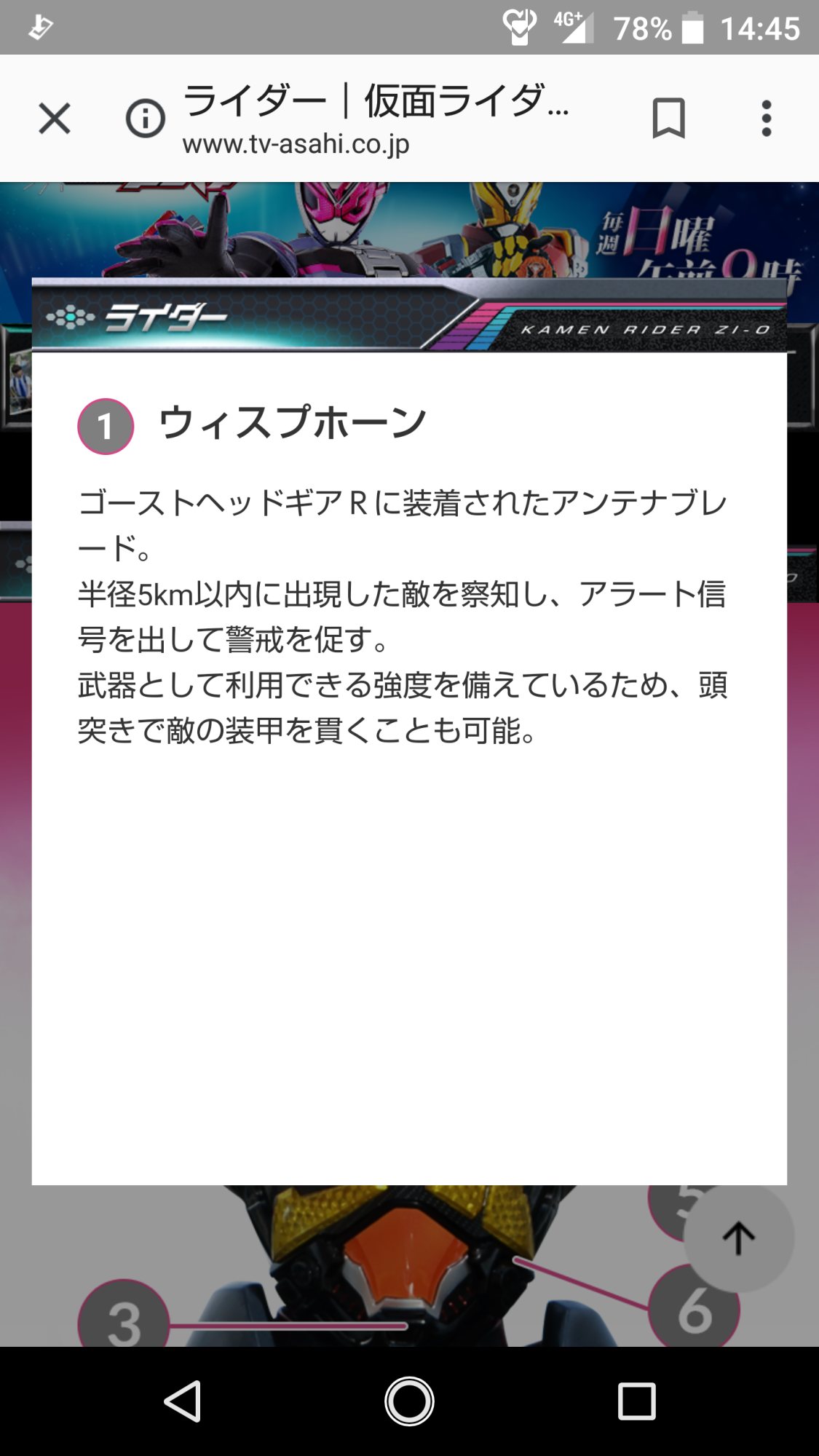The image size is (819, 1456).
Task: Close the browser custom tab
Action: point(55,118)
